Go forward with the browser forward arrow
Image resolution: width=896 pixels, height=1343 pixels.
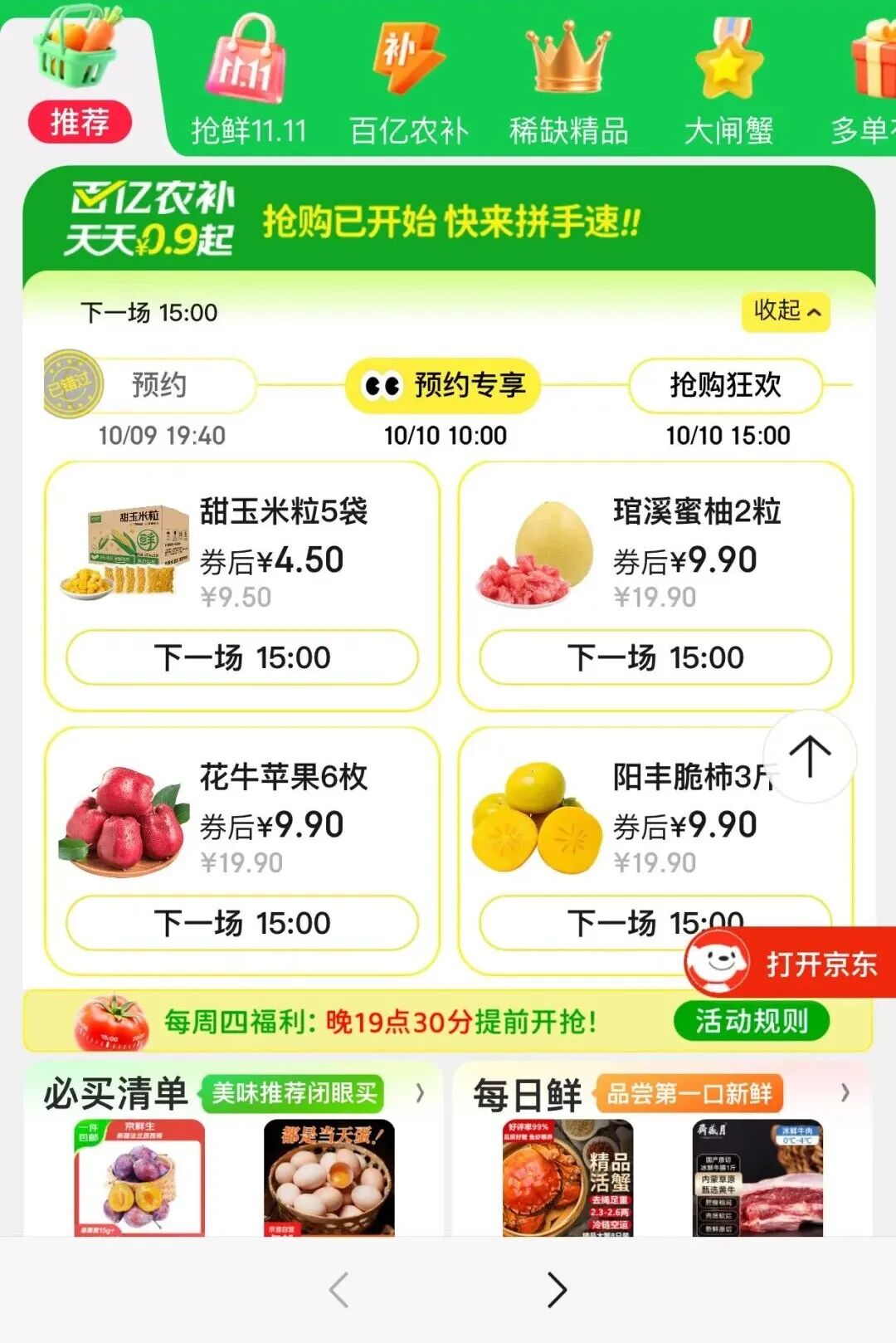557,1290
